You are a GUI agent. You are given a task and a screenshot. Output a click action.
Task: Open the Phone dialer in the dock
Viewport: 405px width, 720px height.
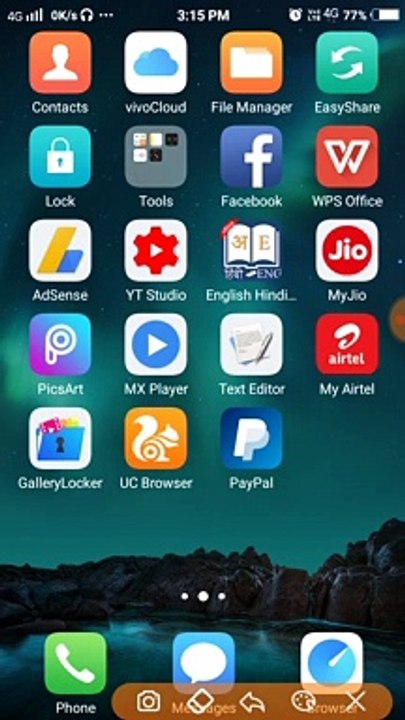coord(76,664)
